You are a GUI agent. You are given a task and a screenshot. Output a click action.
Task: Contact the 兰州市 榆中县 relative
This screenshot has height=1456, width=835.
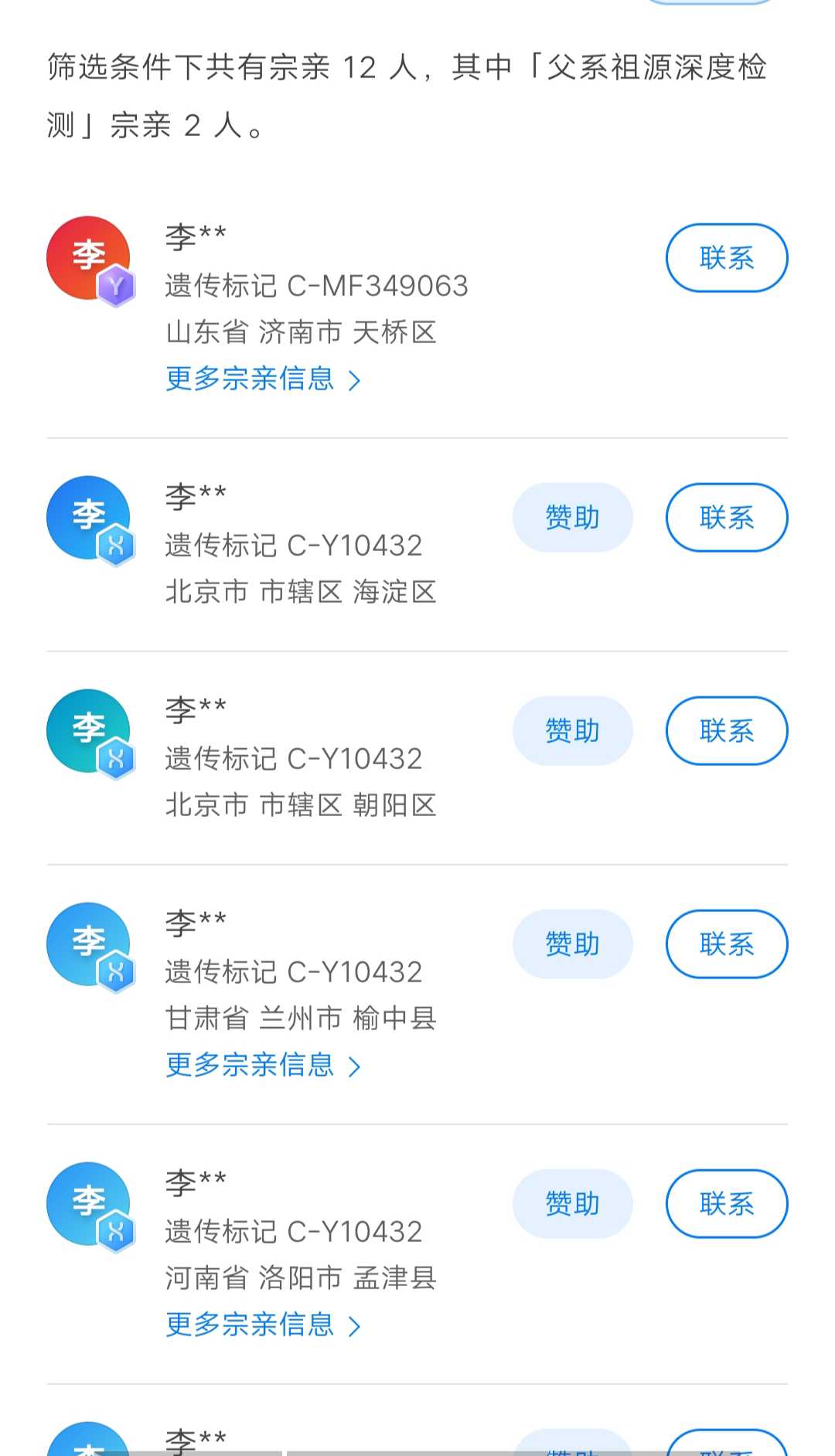(x=727, y=944)
